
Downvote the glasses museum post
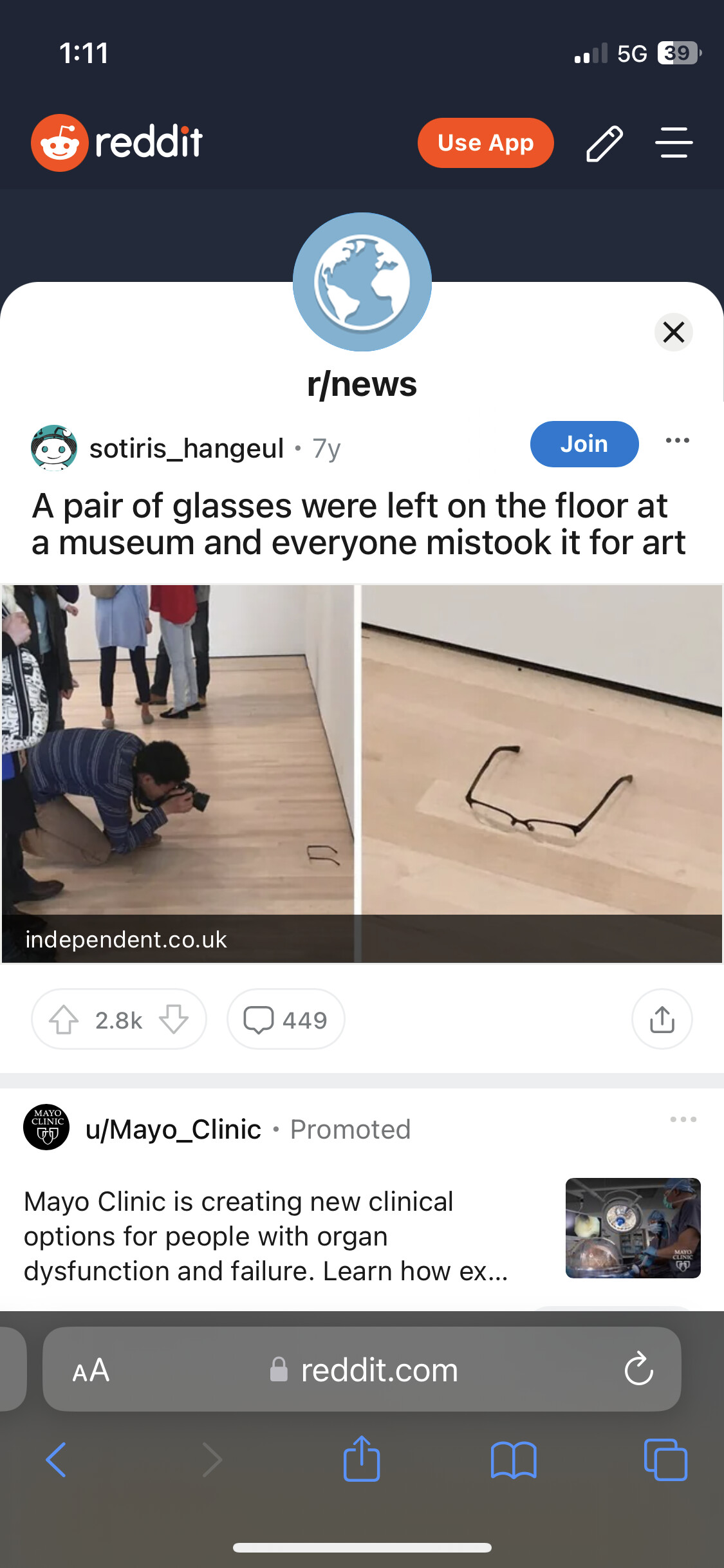[x=174, y=1020]
